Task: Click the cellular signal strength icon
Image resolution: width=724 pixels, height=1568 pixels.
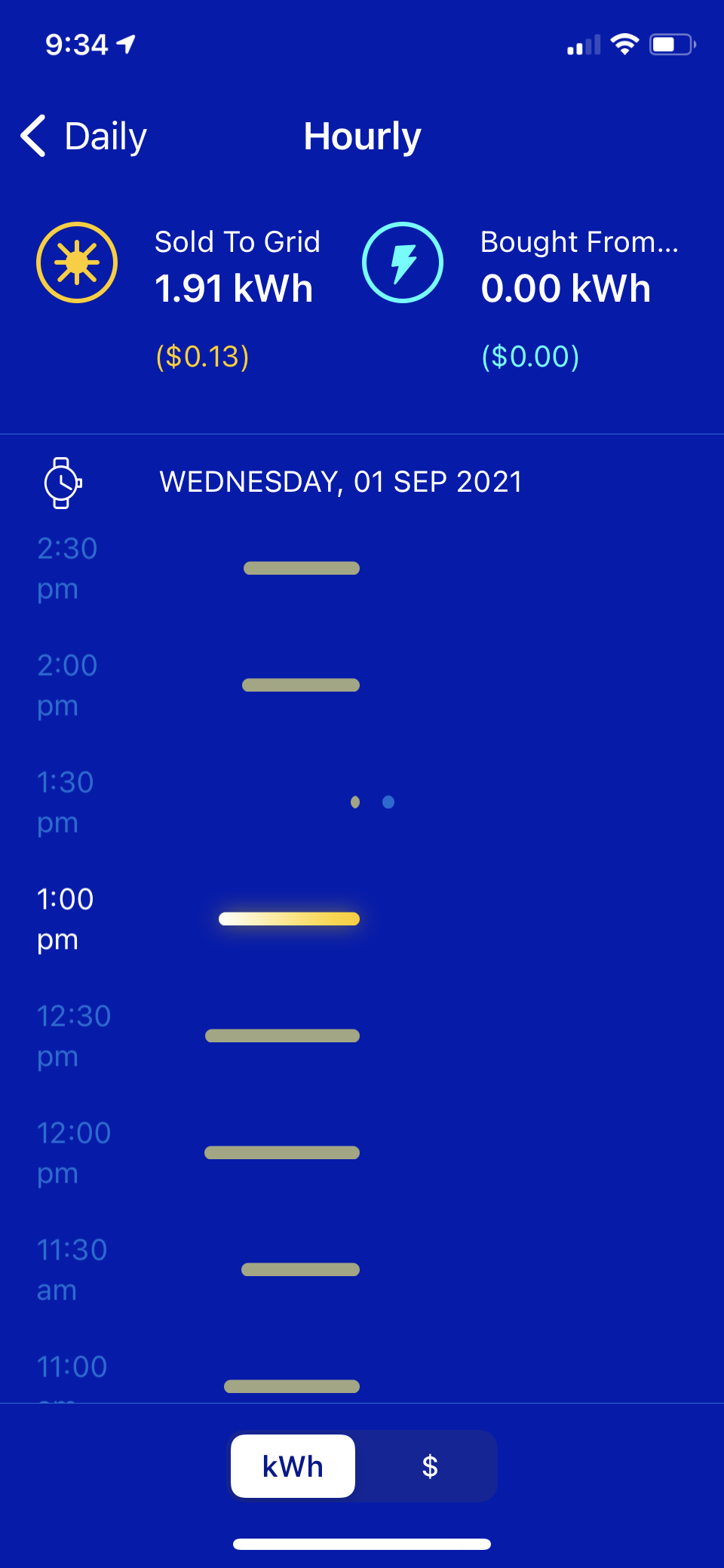Action: (581, 45)
